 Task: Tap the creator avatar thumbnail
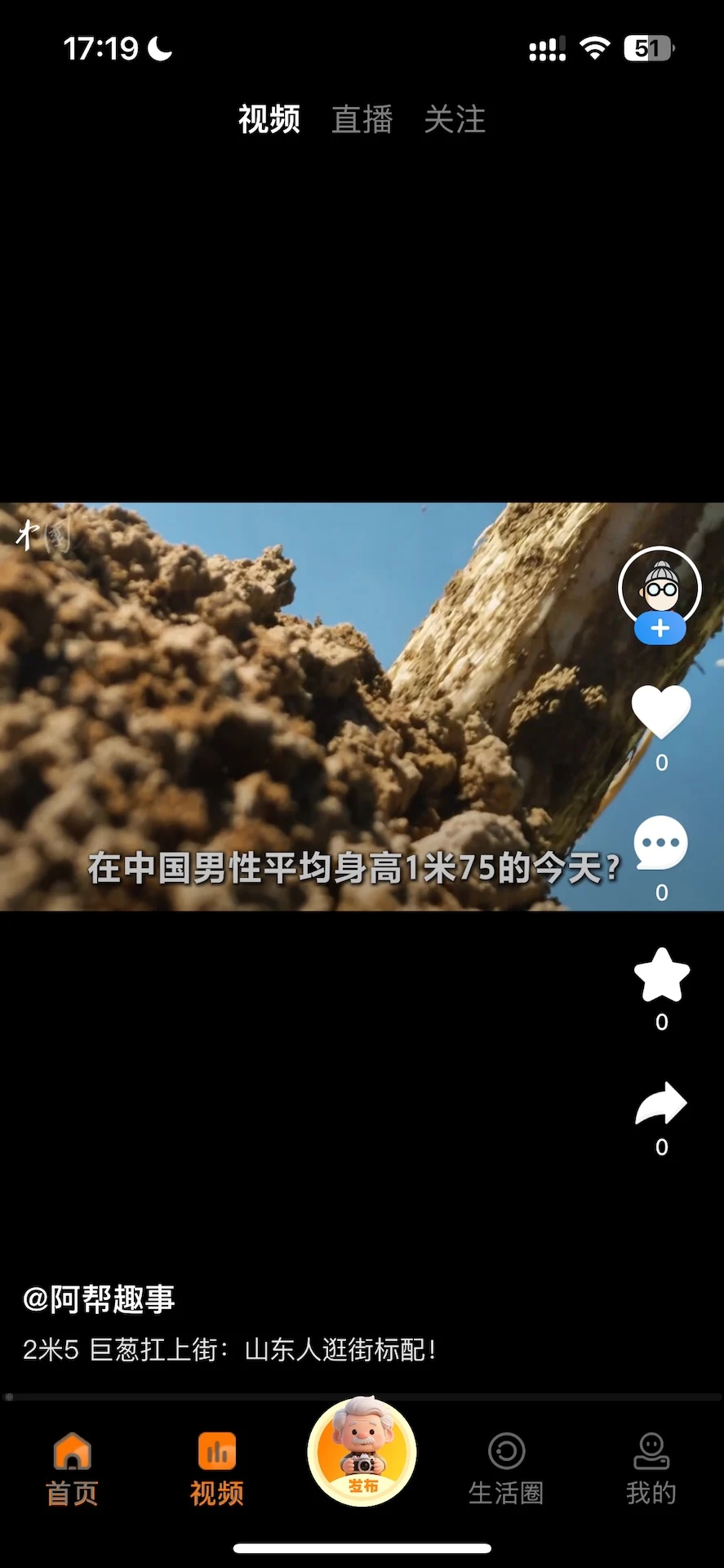click(661, 586)
